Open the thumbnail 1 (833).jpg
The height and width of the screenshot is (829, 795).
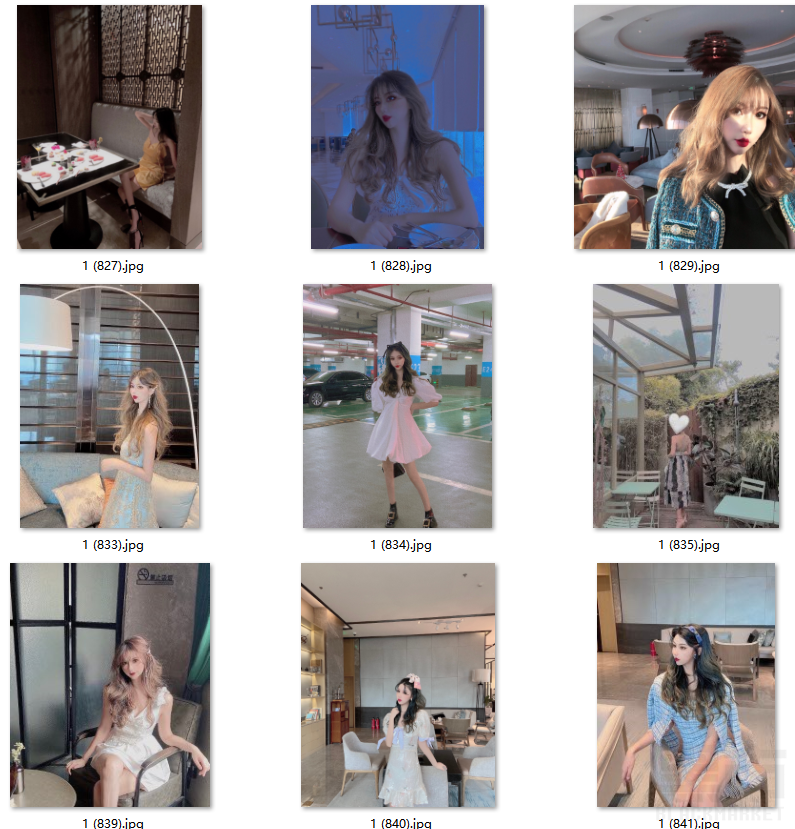point(110,406)
